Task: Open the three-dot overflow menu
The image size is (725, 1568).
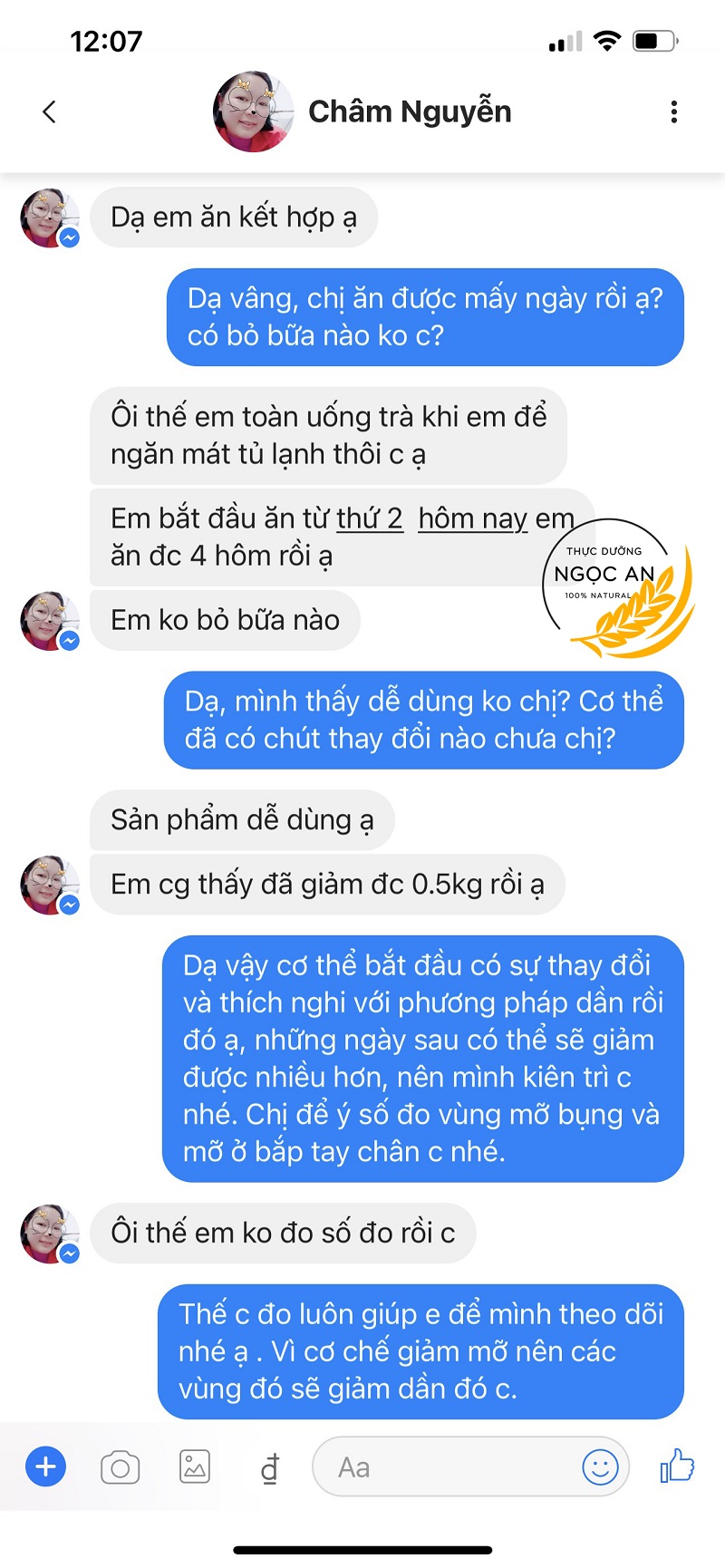Action: point(673,111)
